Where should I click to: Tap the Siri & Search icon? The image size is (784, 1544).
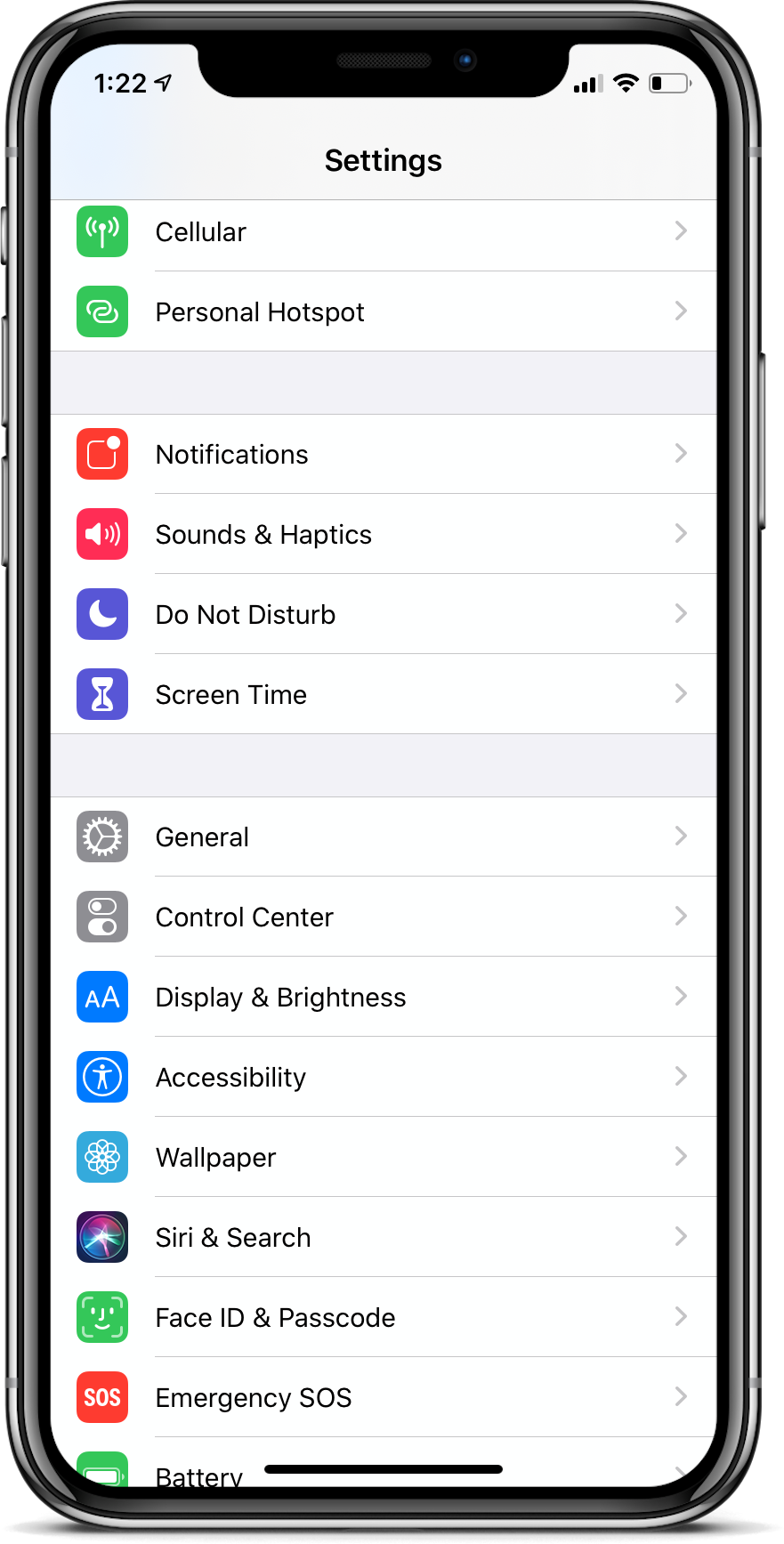point(101,1237)
